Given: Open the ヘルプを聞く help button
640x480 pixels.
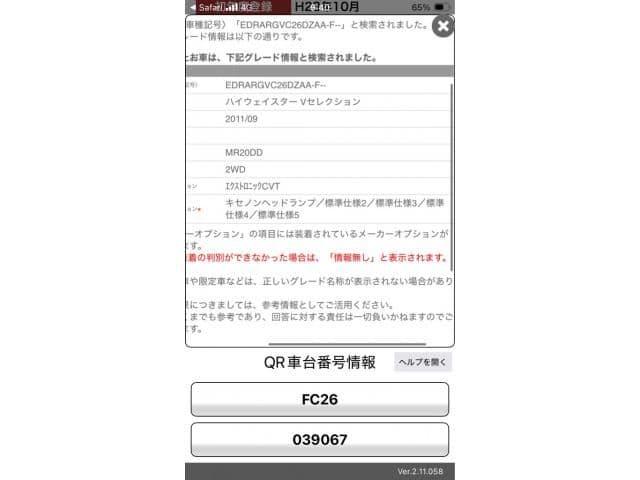Looking at the screenshot, I should (x=422, y=363).
